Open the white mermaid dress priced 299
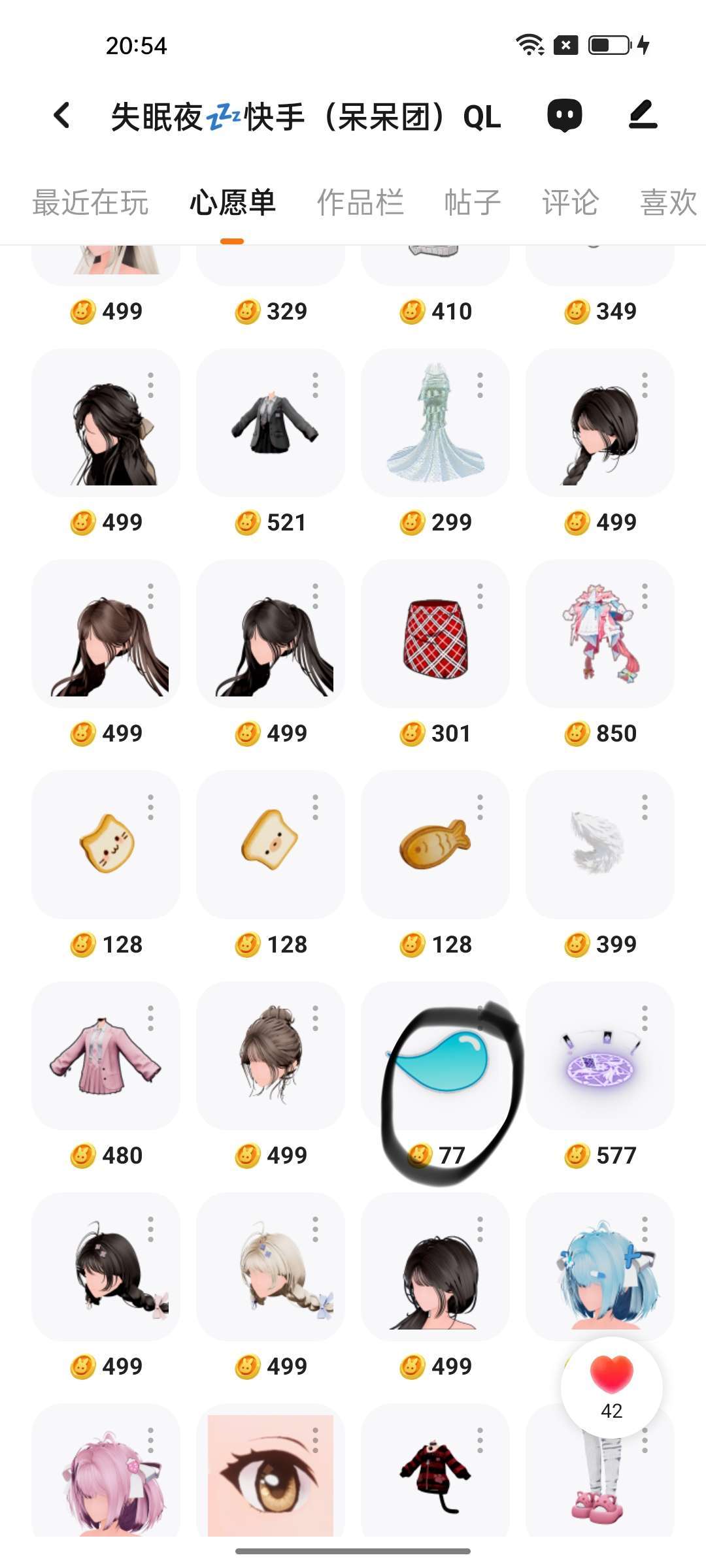This screenshot has width=706, height=1568. (x=435, y=423)
